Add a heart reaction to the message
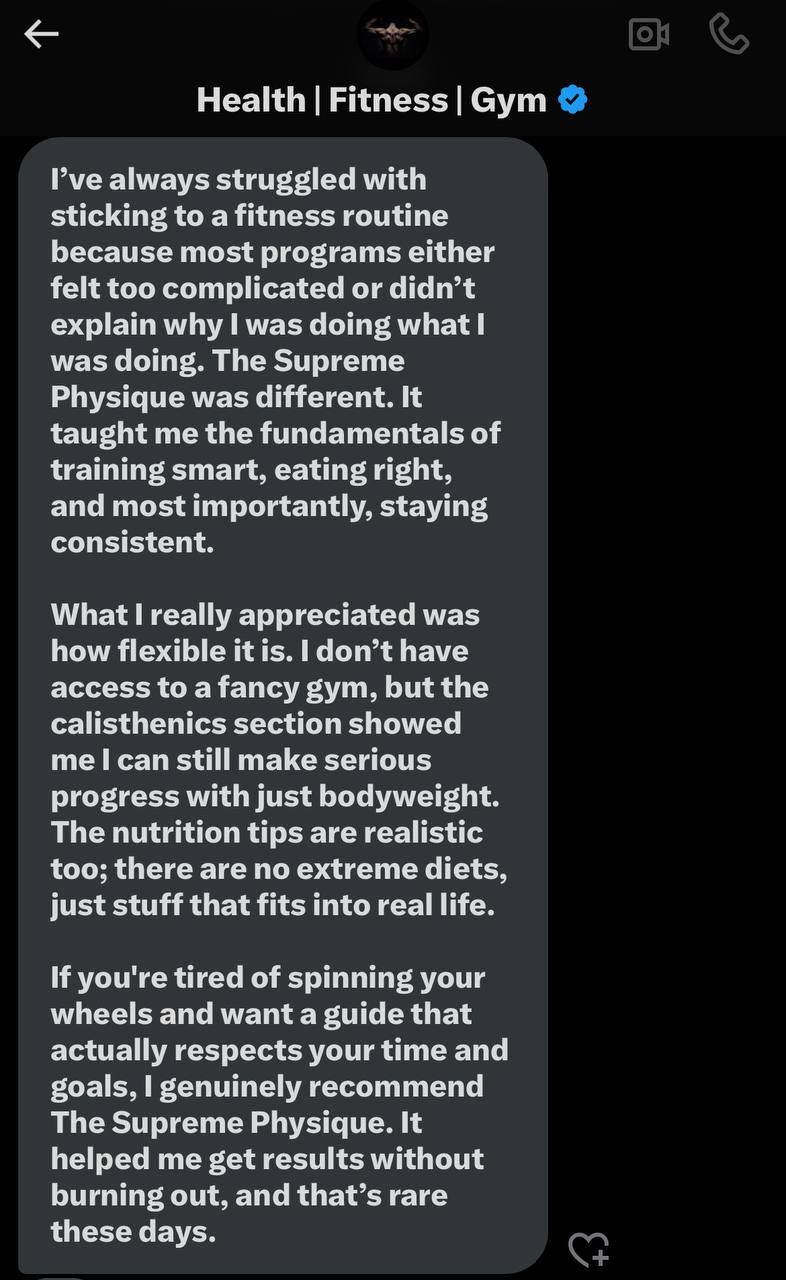 (588, 1248)
